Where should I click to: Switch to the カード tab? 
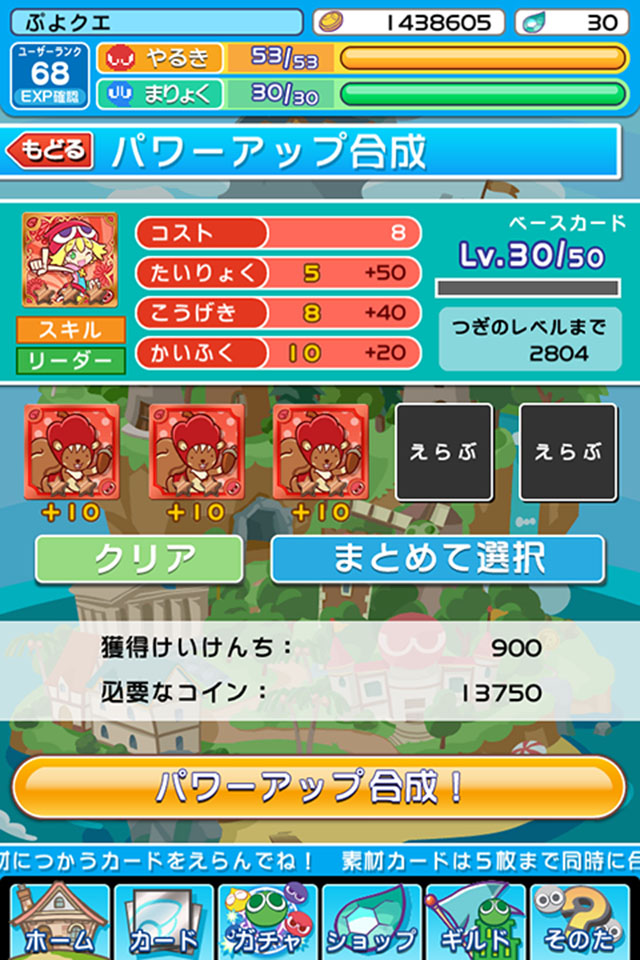tap(163, 922)
